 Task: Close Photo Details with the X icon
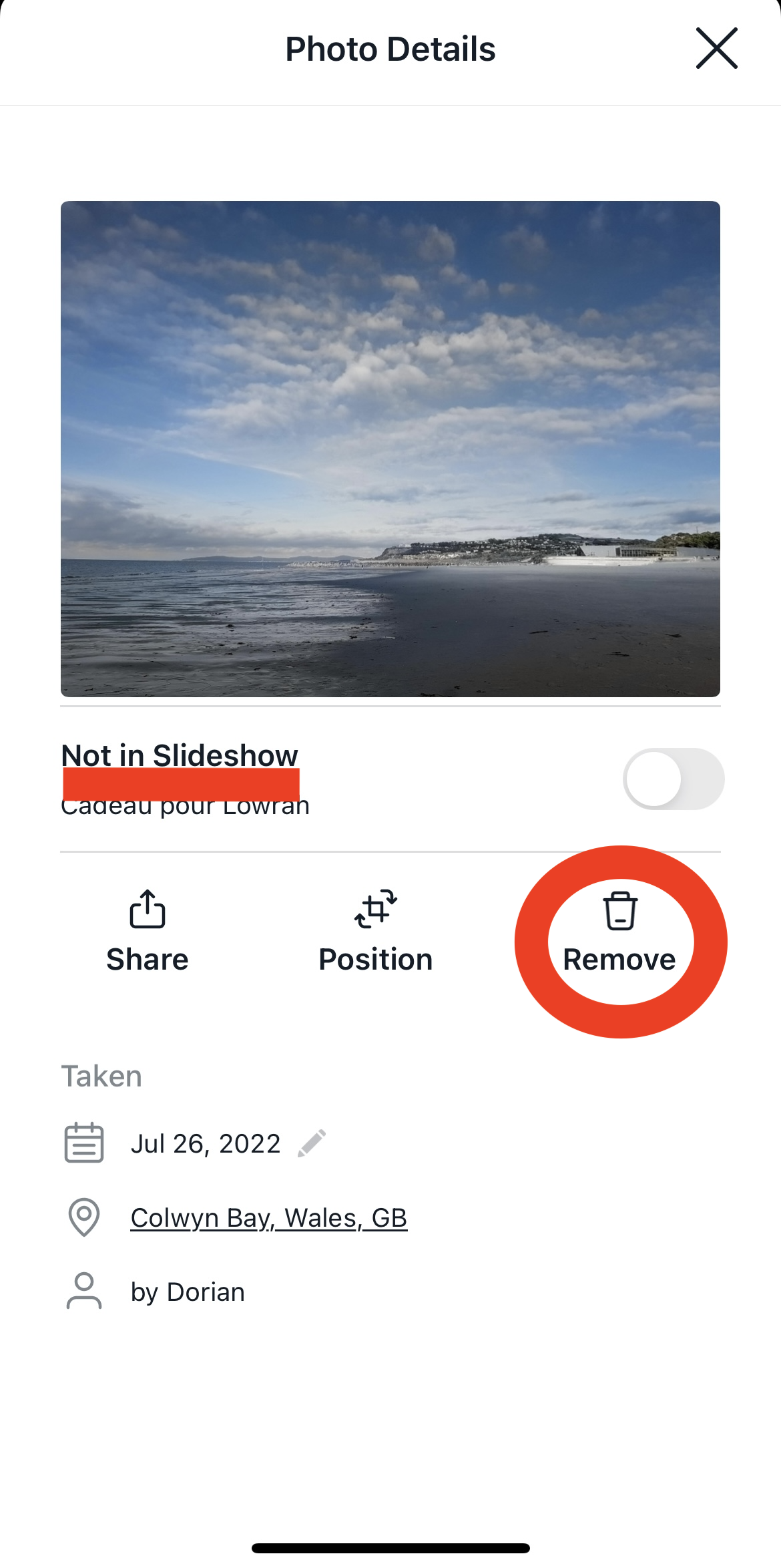[x=716, y=48]
